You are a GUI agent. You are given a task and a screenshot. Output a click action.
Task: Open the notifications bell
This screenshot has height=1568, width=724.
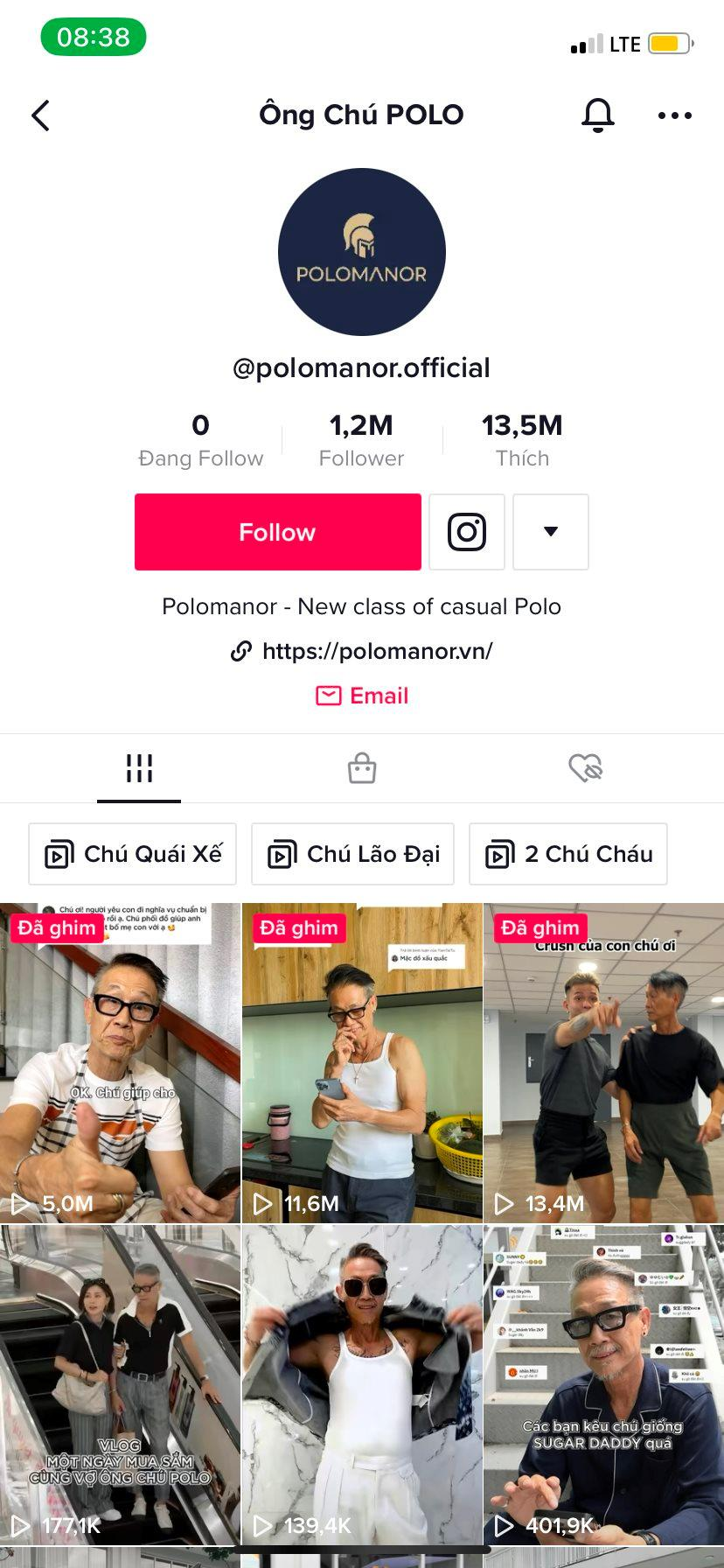point(598,115)
